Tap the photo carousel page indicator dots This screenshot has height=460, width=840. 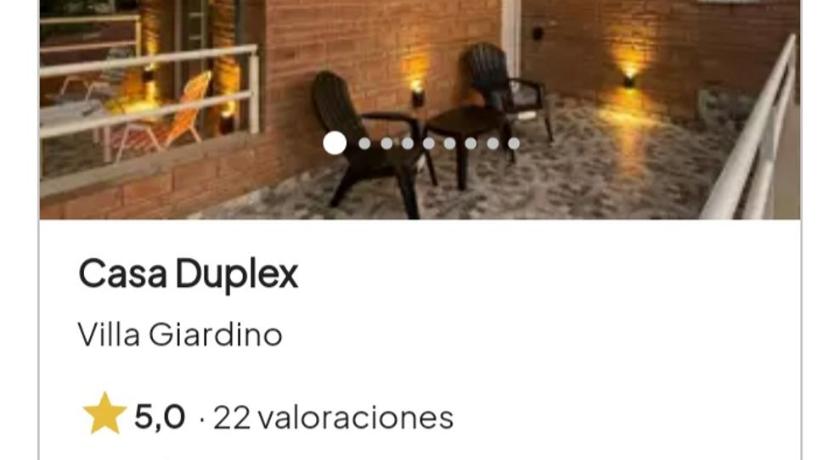[x=422, y=143]
